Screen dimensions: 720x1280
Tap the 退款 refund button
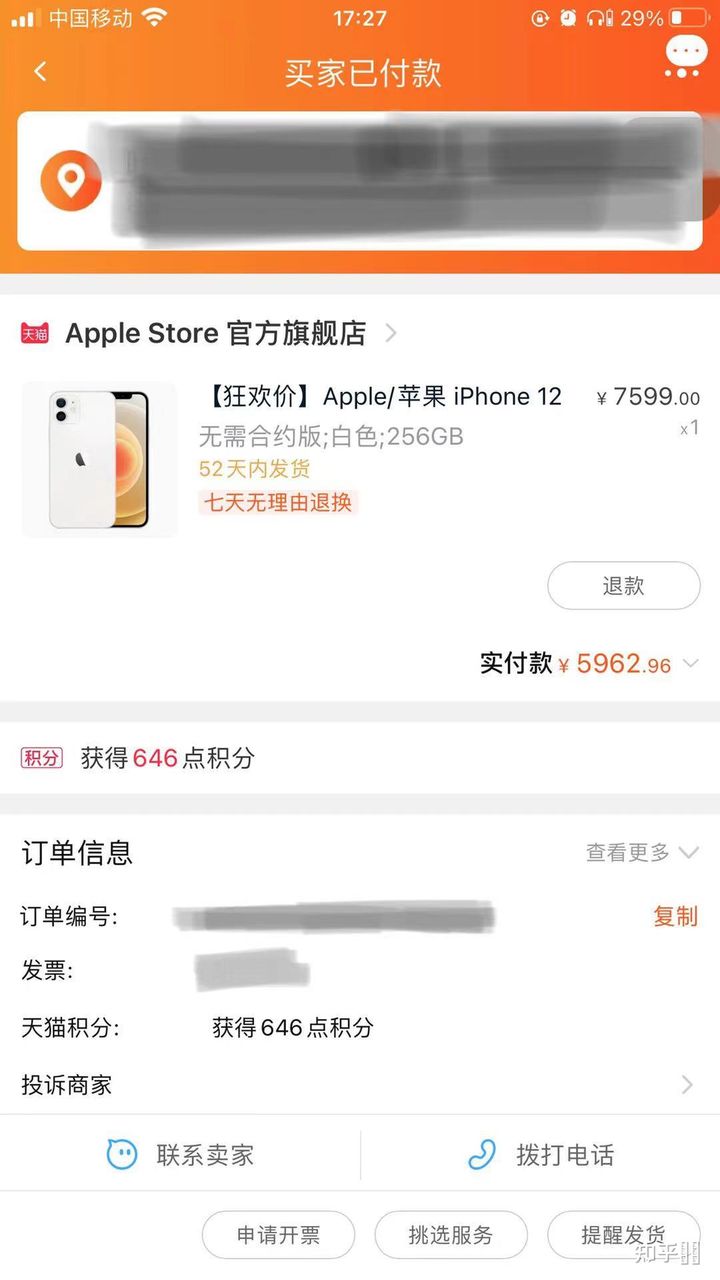623,586
